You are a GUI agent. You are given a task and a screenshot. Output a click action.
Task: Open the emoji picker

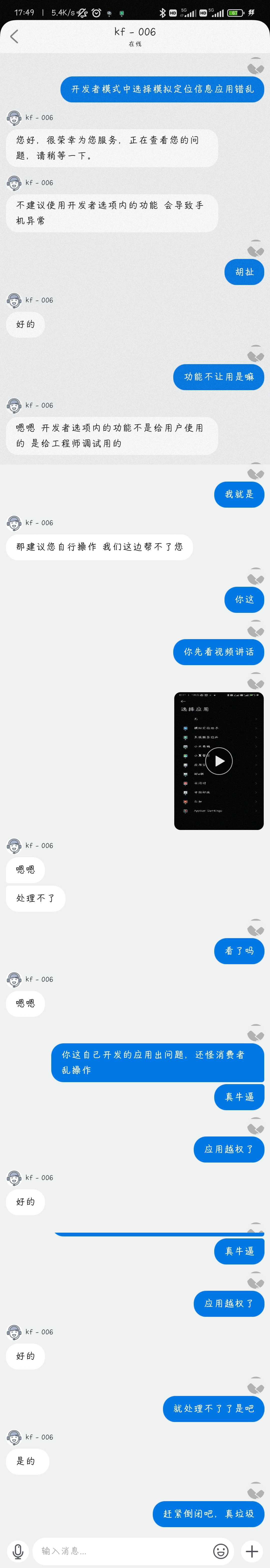pyautogui.click(x=221, y=1550)
